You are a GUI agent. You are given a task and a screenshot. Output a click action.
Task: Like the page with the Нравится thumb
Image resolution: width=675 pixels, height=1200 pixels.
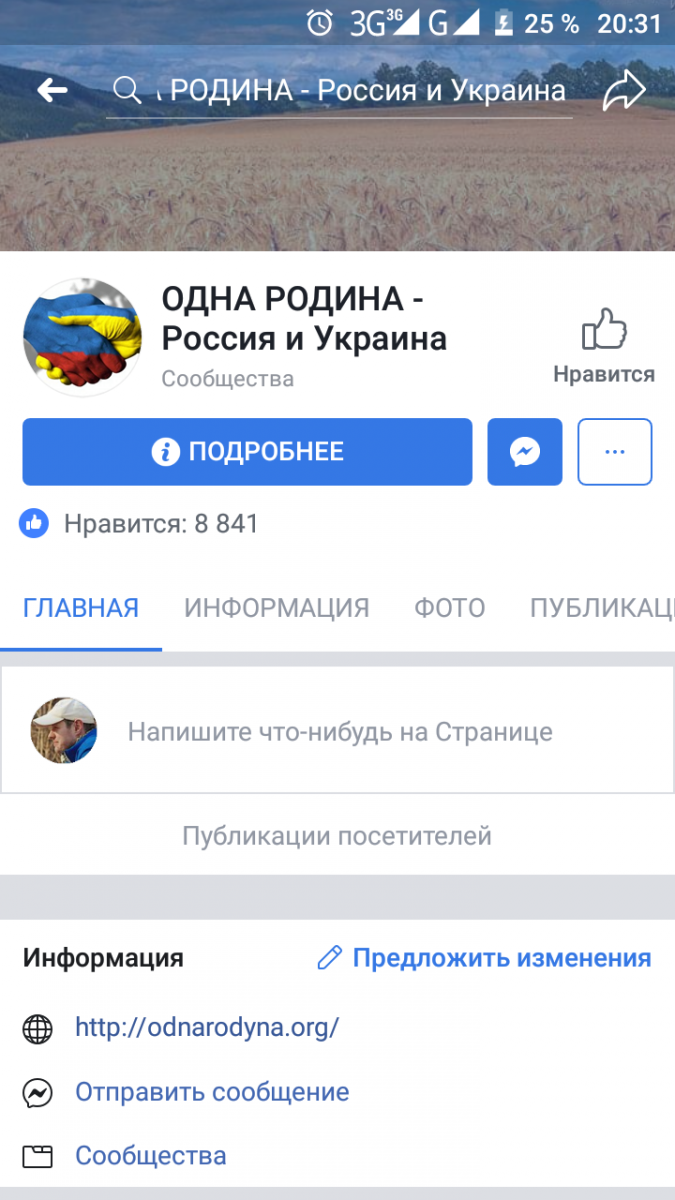604,346
